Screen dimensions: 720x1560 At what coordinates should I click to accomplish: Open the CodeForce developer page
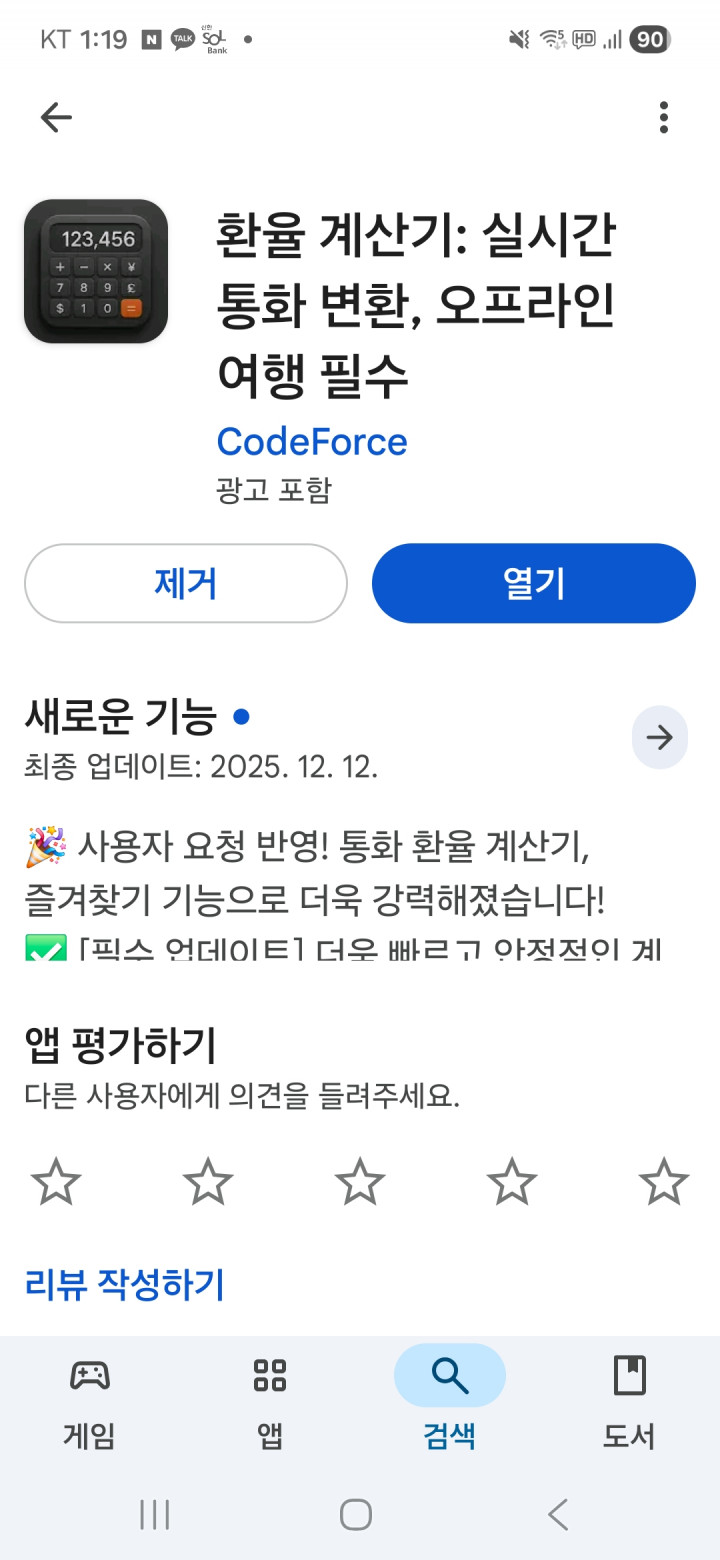coord(312,441)
